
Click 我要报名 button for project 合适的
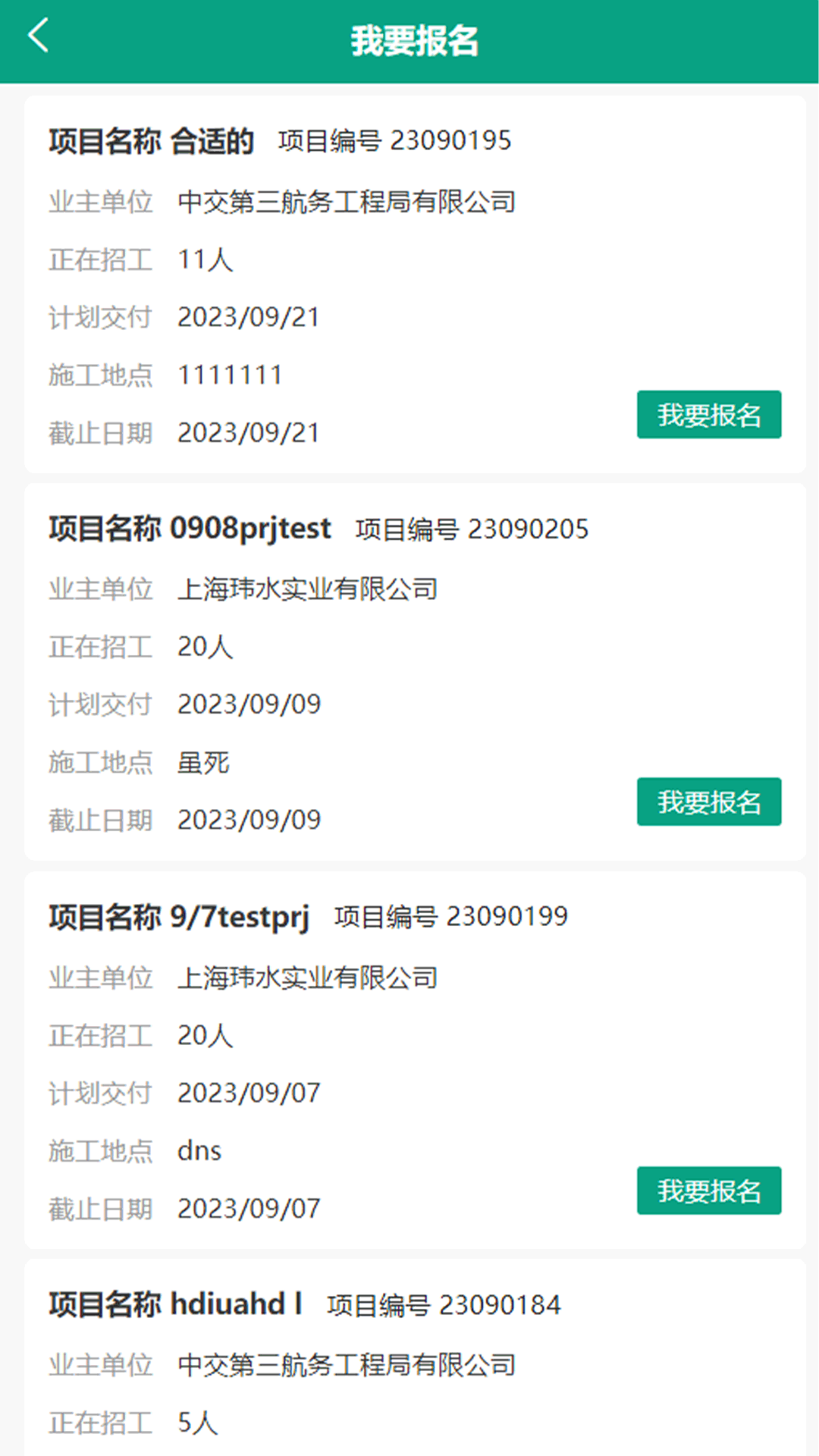pyautogui.click(x=708, y=414)
